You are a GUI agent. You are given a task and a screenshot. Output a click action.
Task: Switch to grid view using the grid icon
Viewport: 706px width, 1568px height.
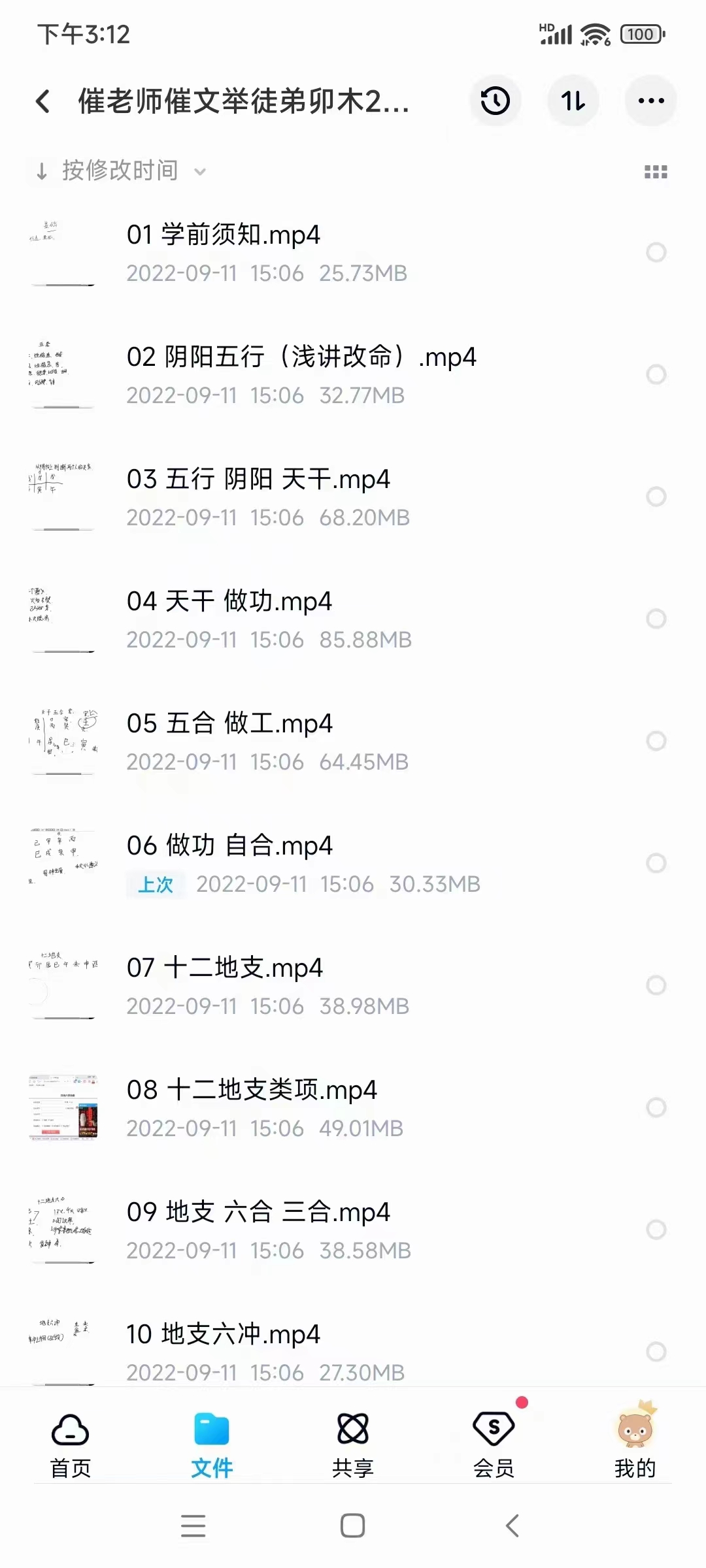pos(654,171)
